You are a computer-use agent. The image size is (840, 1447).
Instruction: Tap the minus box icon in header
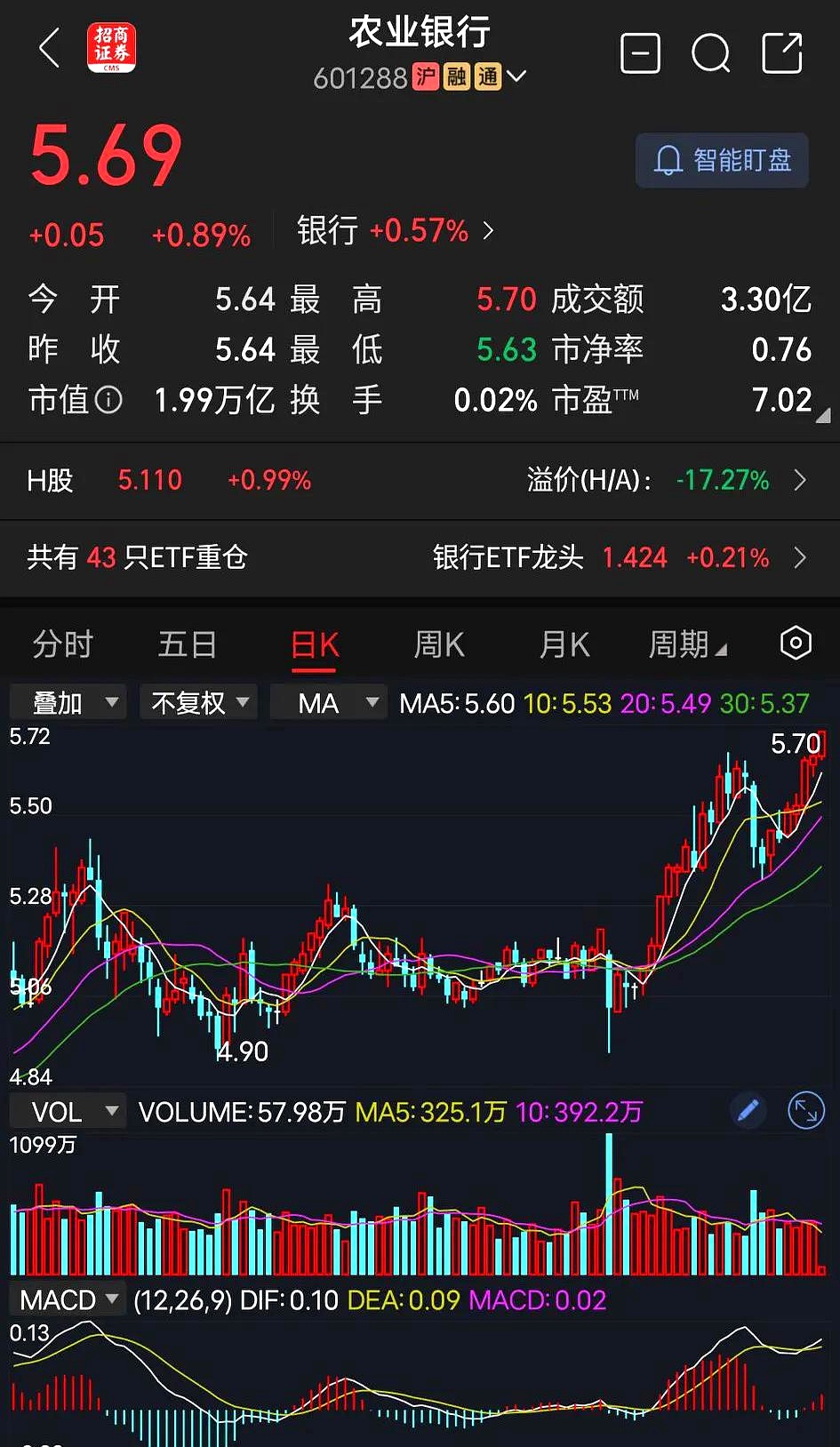639,53
